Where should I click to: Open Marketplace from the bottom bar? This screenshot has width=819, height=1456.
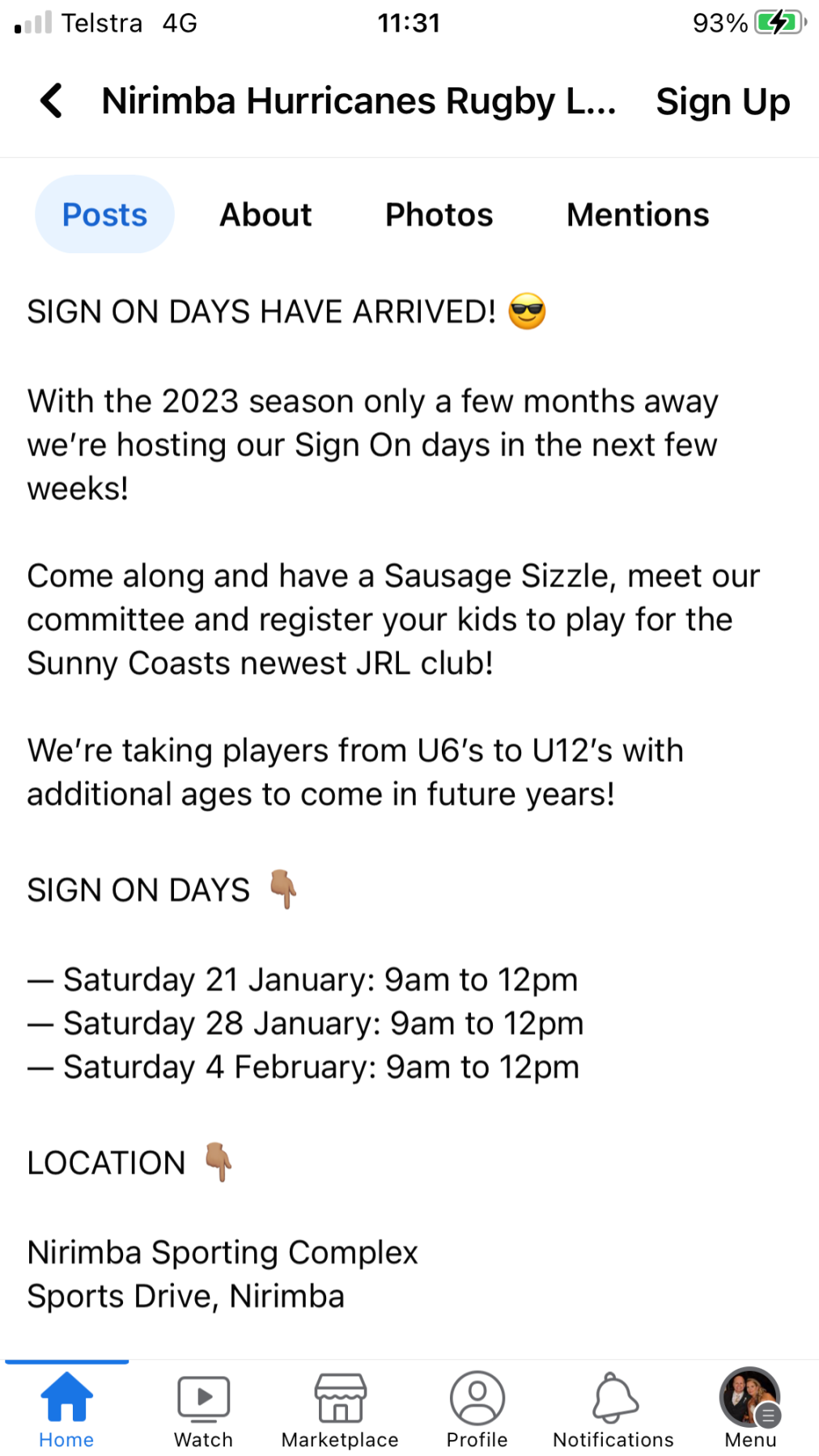coord(340,1410)
